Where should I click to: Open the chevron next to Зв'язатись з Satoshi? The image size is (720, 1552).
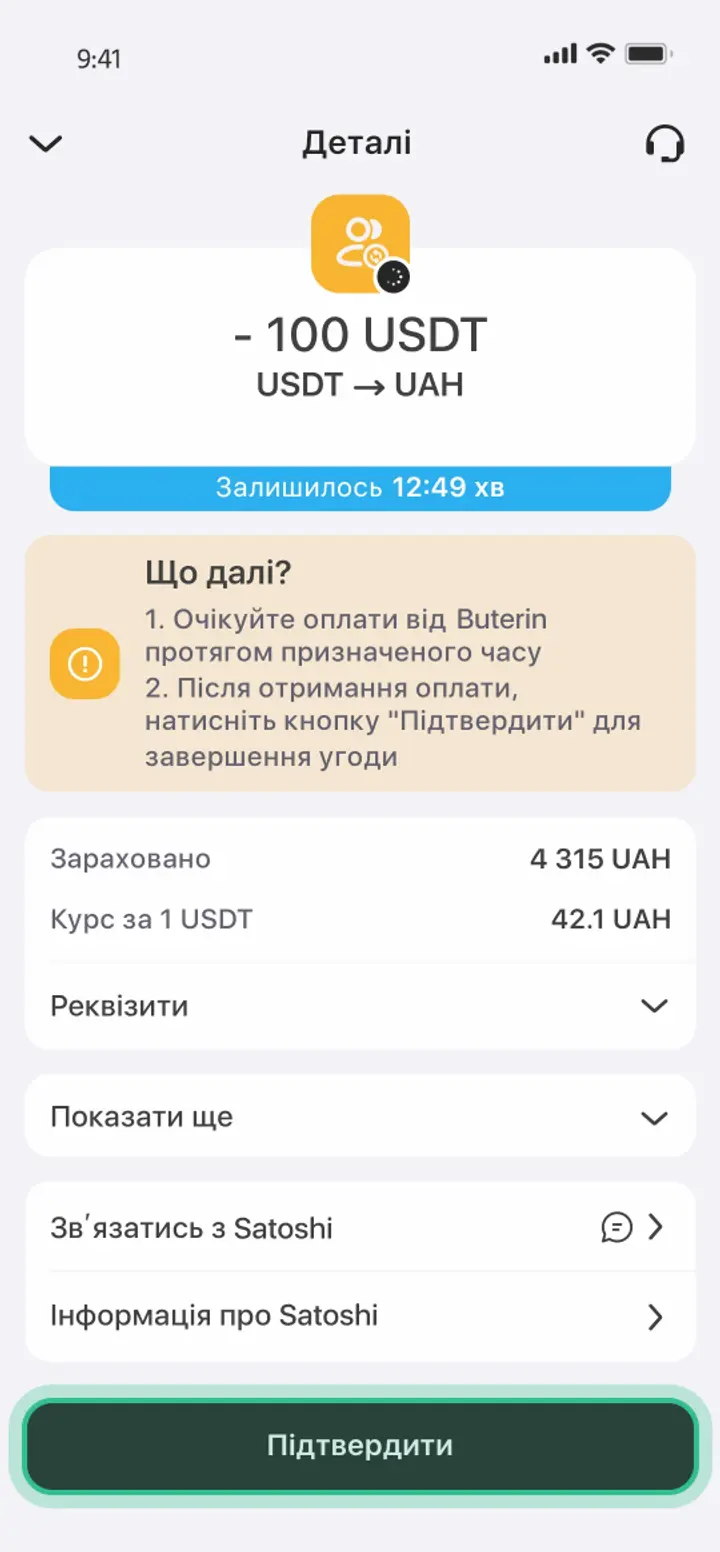tap(657, 1228)
